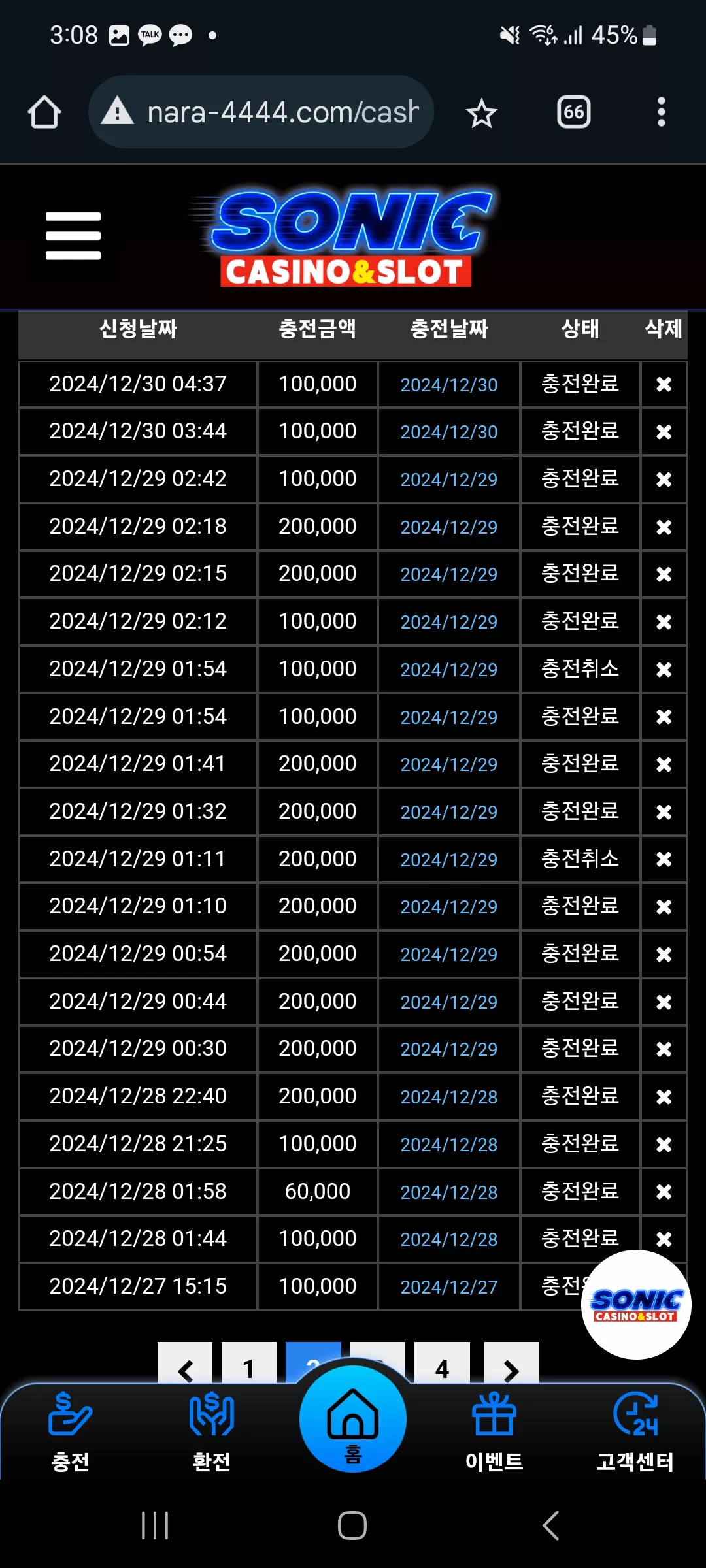Tap the nara-4444.com address bar
Viewport: 706px width, 1568px height.
(x=261, y=112)
